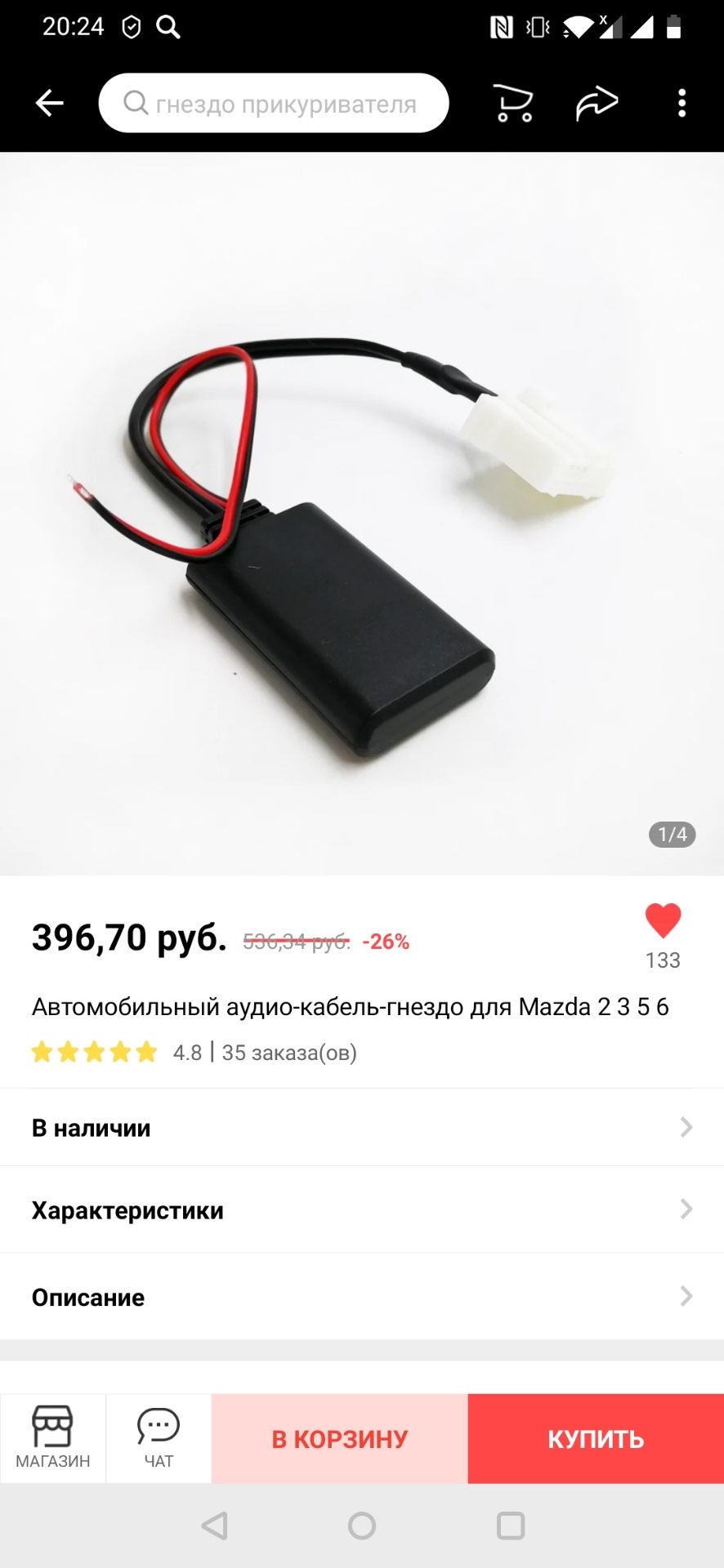This screenshot has height=1568, width=724.
Task: Open the В наличии row
Action: 362,1128
